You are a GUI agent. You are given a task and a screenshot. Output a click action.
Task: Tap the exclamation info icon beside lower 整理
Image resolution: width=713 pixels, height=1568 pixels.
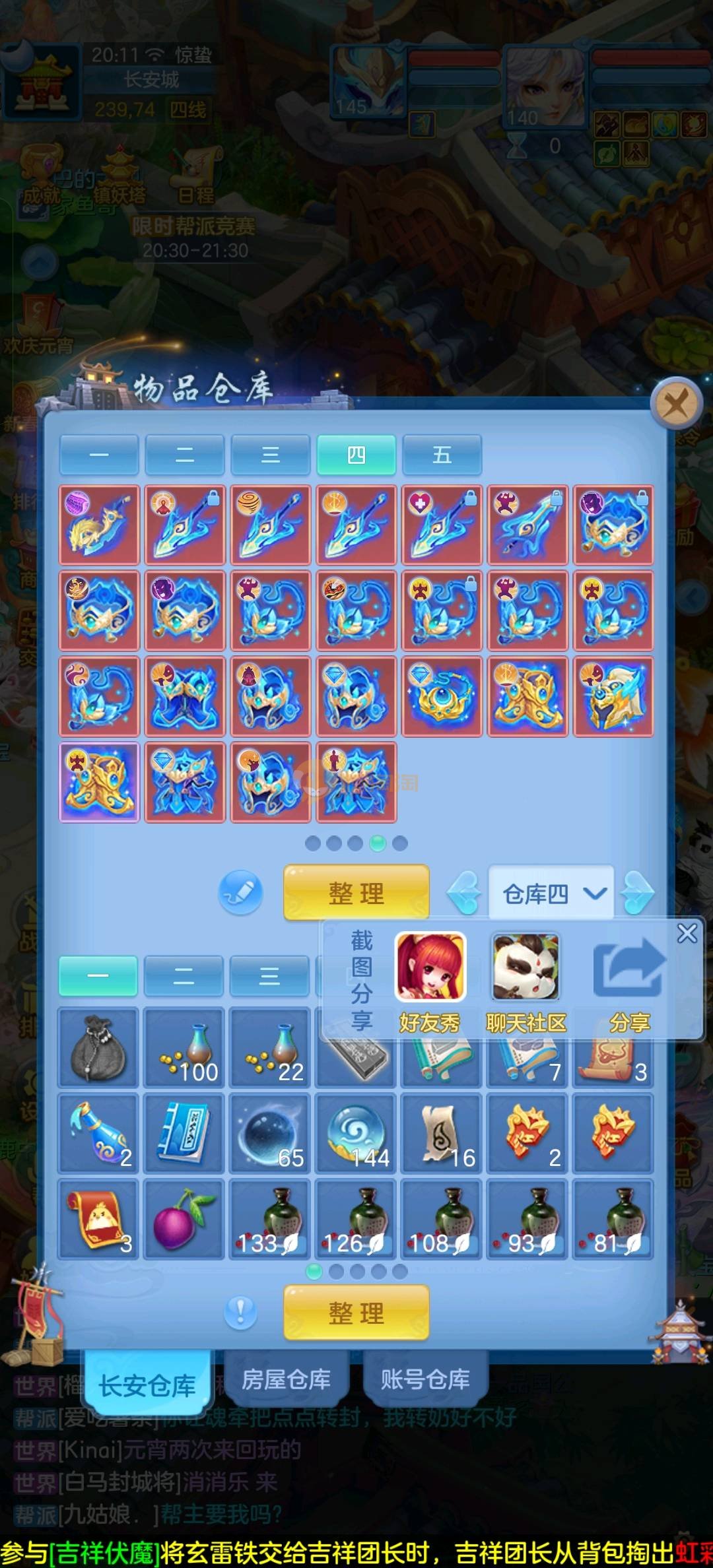240,1312
